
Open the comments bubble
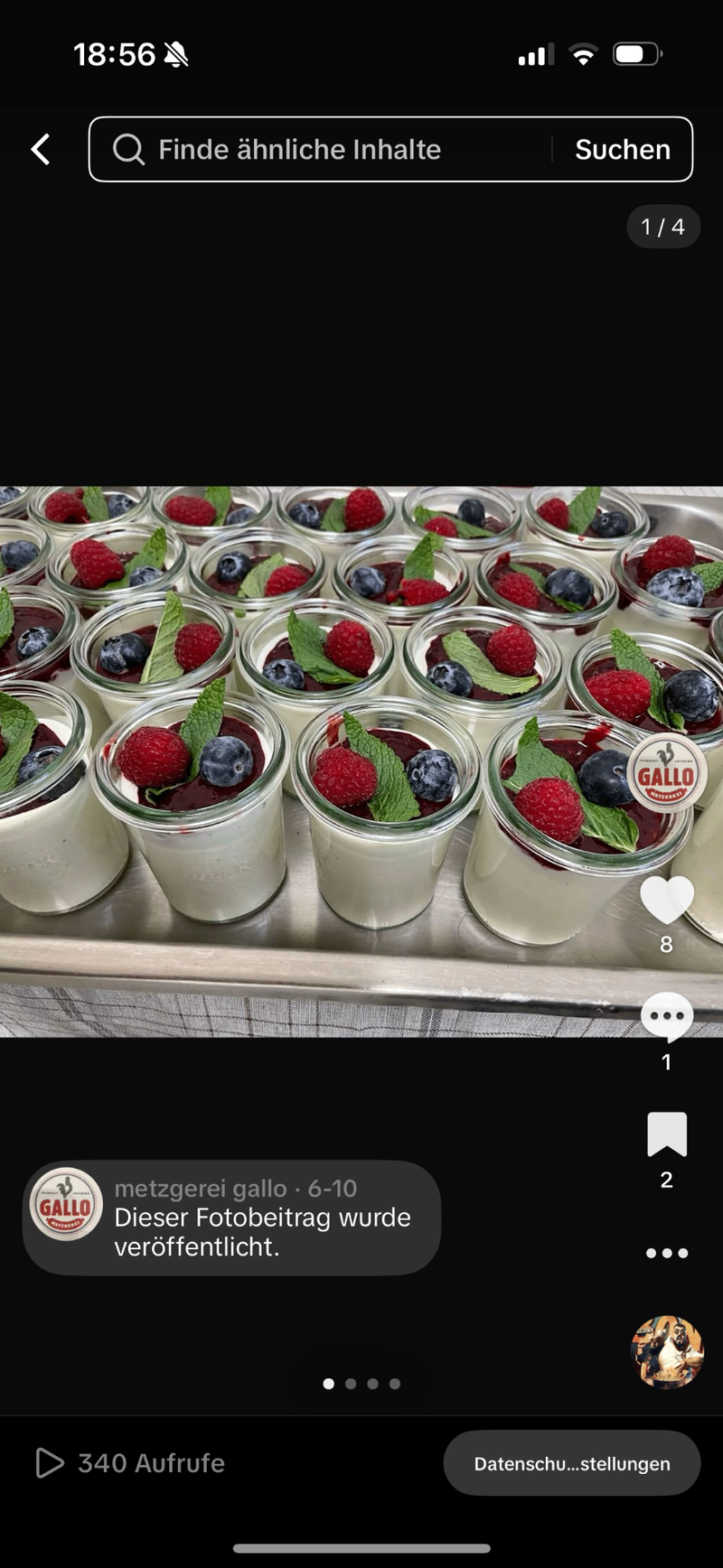[x=666, y=1017]
